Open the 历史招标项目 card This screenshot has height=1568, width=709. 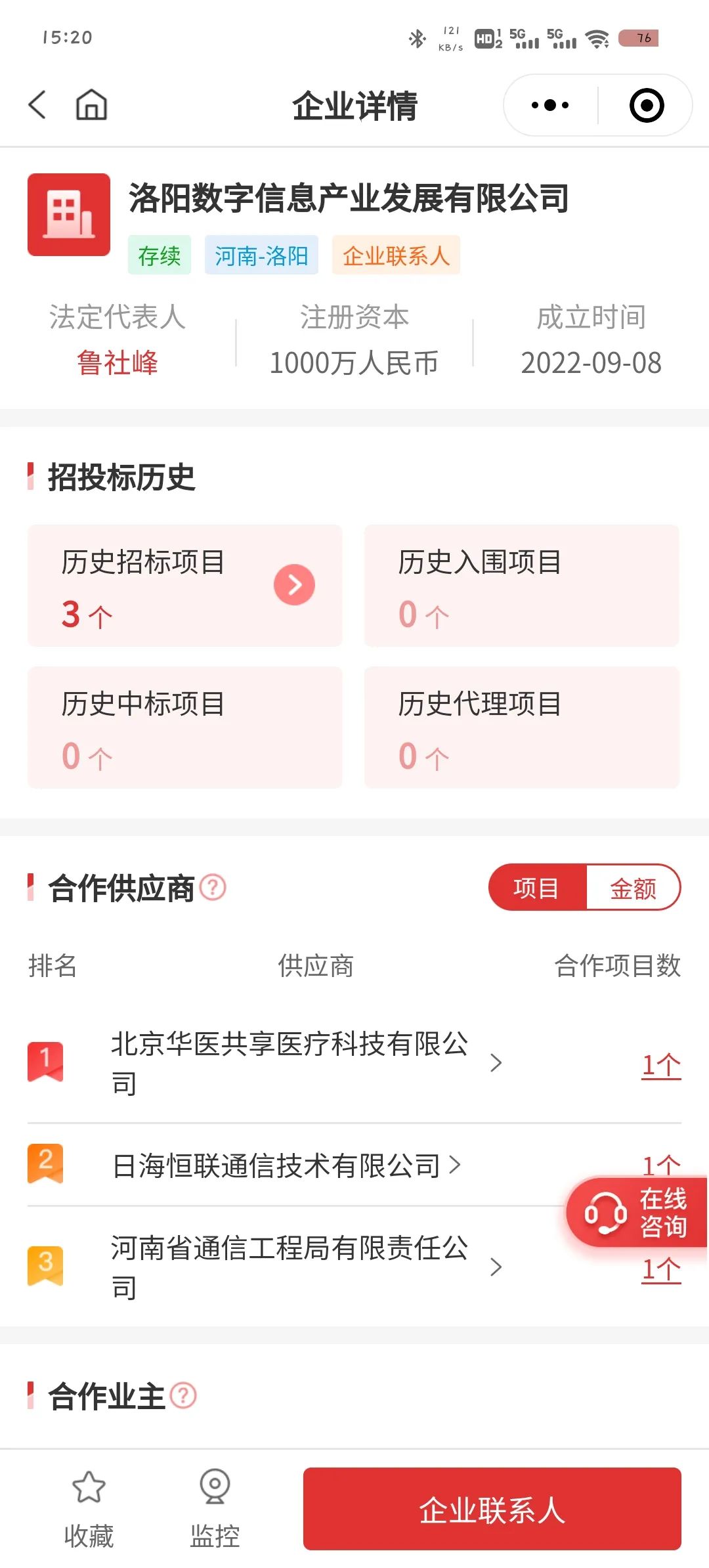(185, 586)
